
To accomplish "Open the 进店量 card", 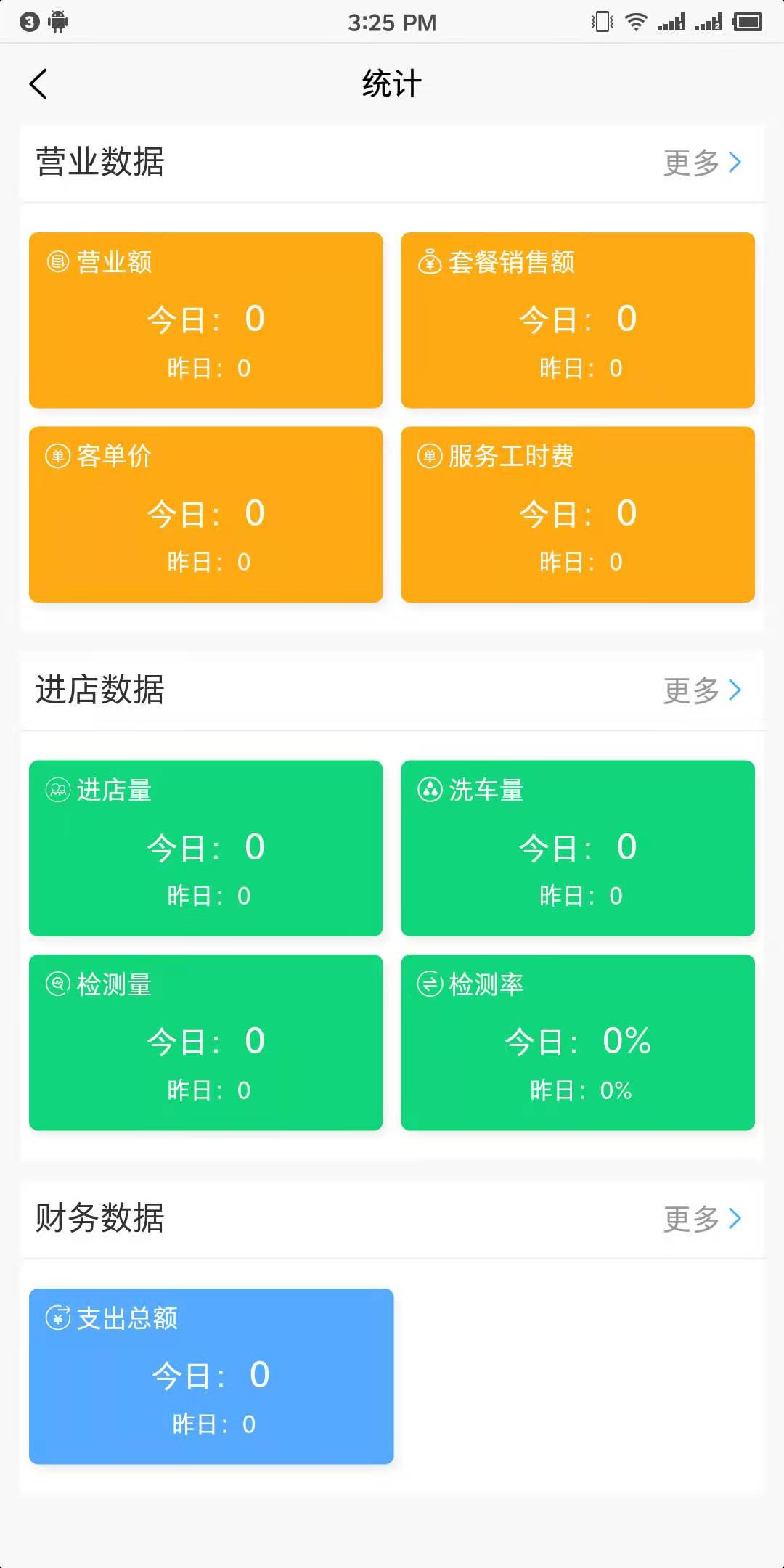I will click(205, 848).
